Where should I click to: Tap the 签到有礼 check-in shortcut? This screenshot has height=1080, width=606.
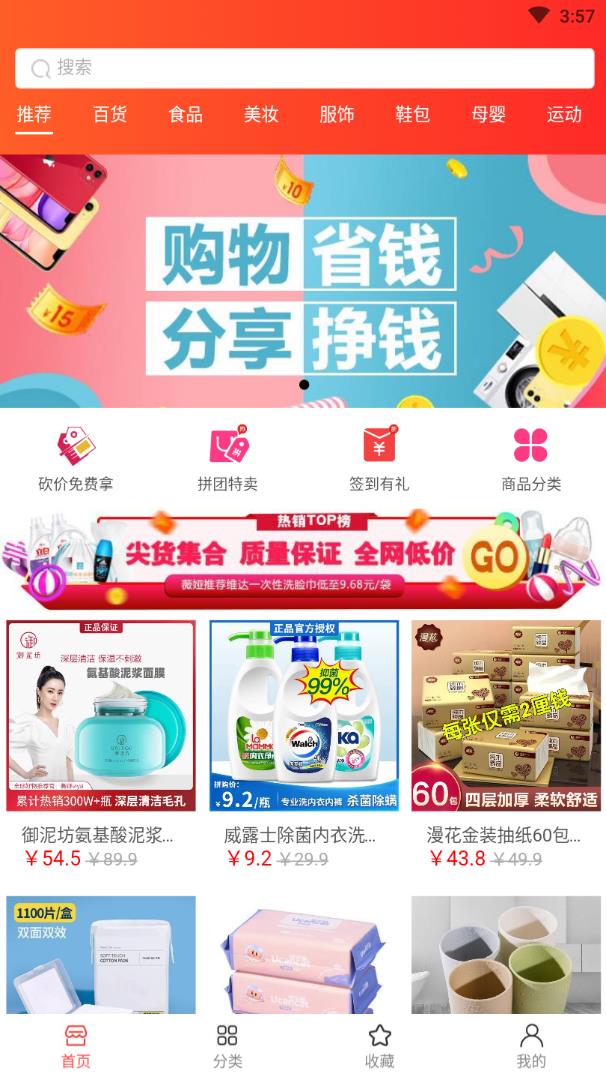point(379,458)
